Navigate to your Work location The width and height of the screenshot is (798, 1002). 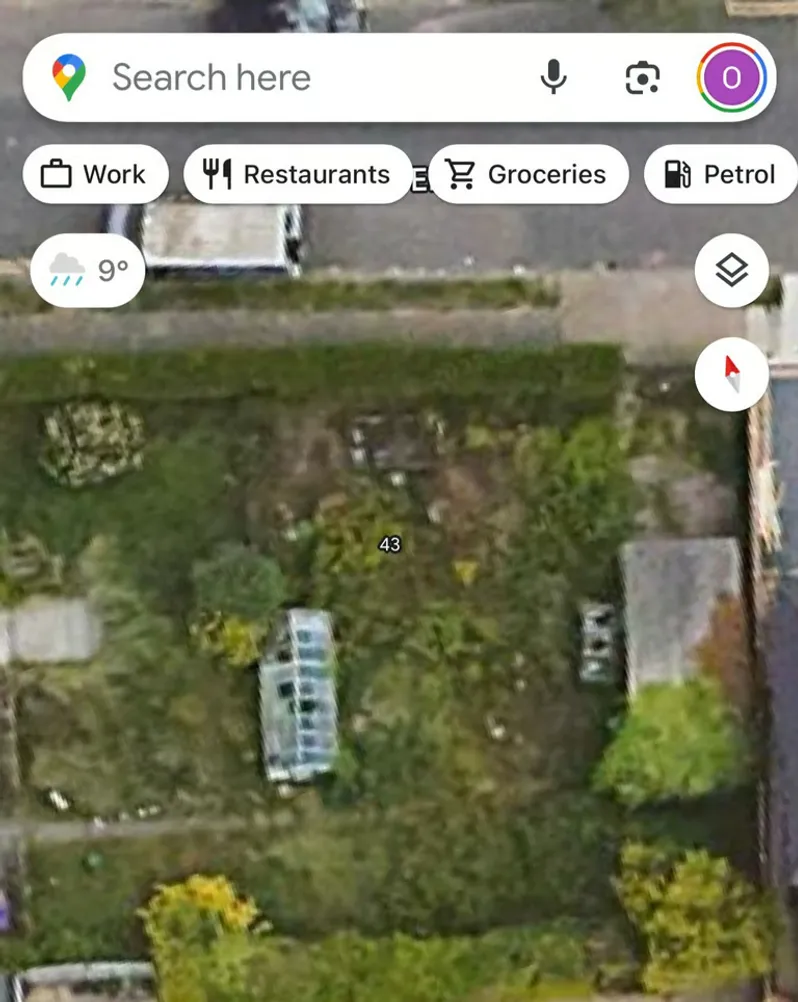95,173
